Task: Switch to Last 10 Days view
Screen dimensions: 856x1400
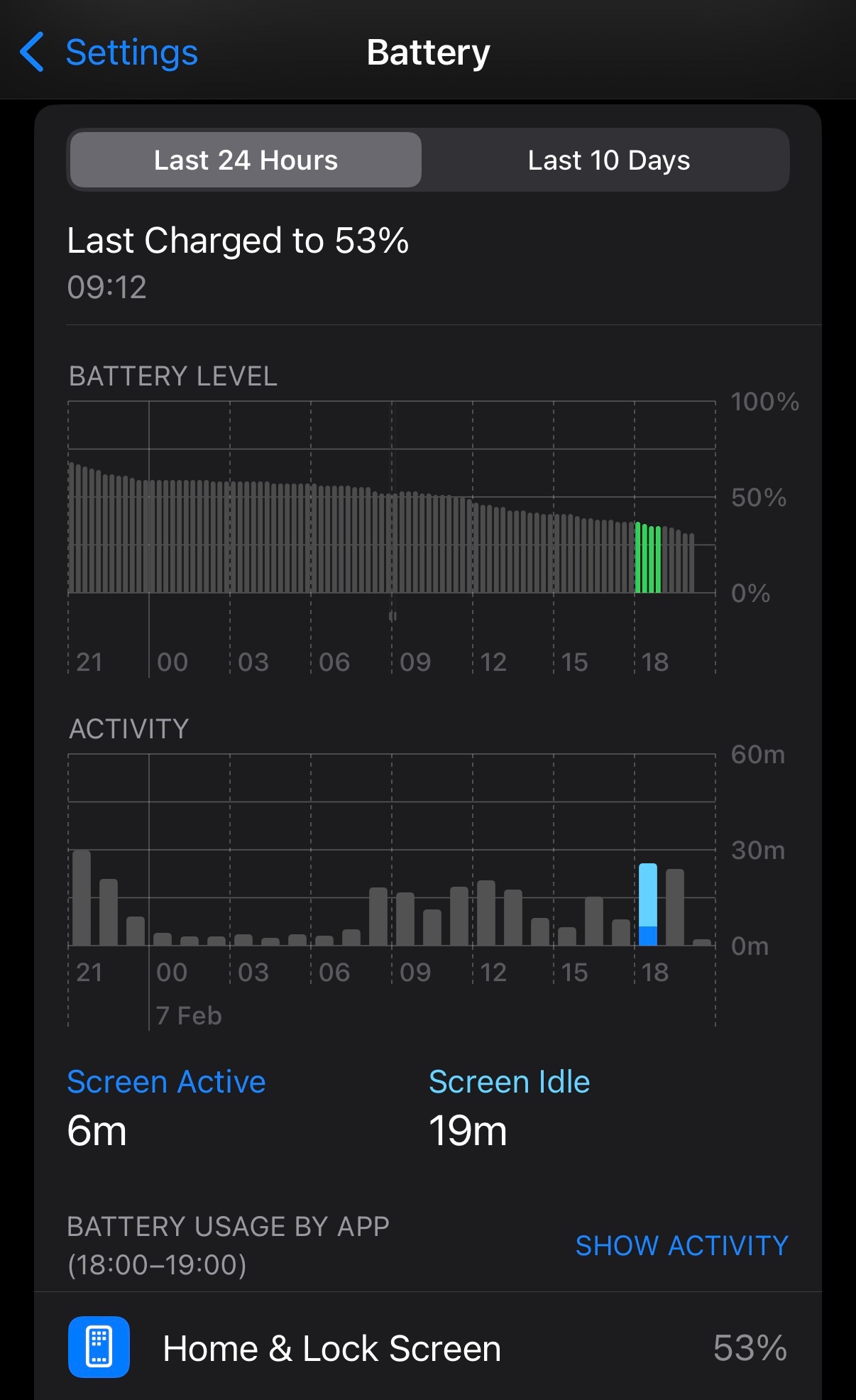Action: [x=608, y=160]
